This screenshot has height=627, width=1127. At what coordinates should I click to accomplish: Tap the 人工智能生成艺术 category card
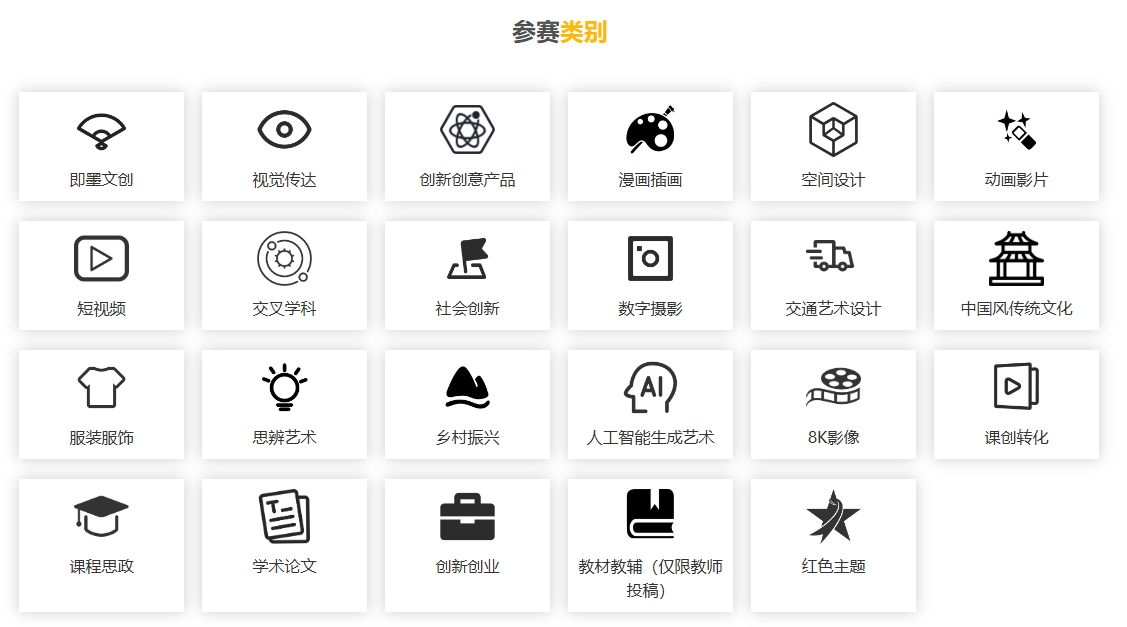tap(650, 405)
